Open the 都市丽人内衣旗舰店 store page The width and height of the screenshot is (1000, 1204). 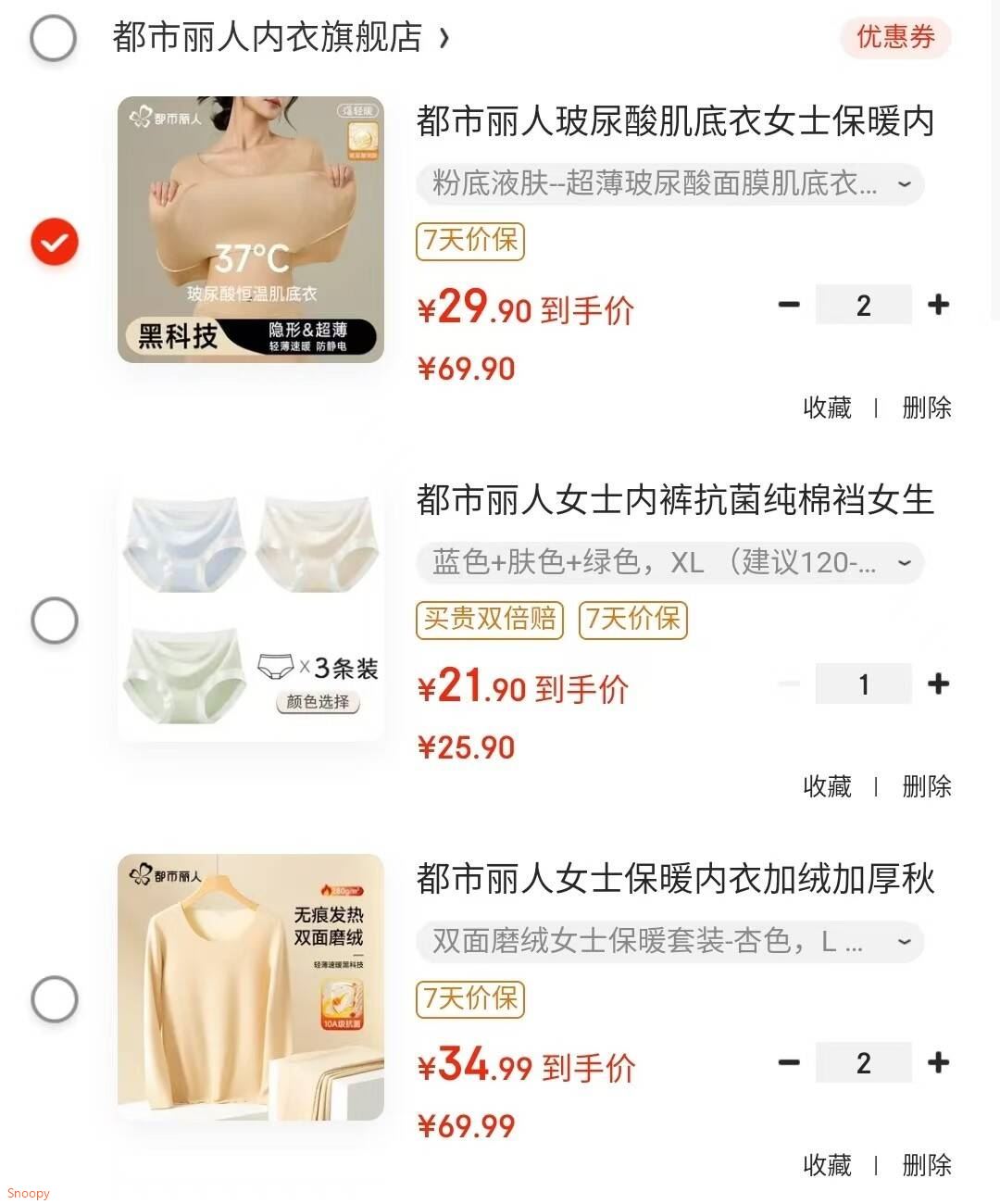(280, 38)
